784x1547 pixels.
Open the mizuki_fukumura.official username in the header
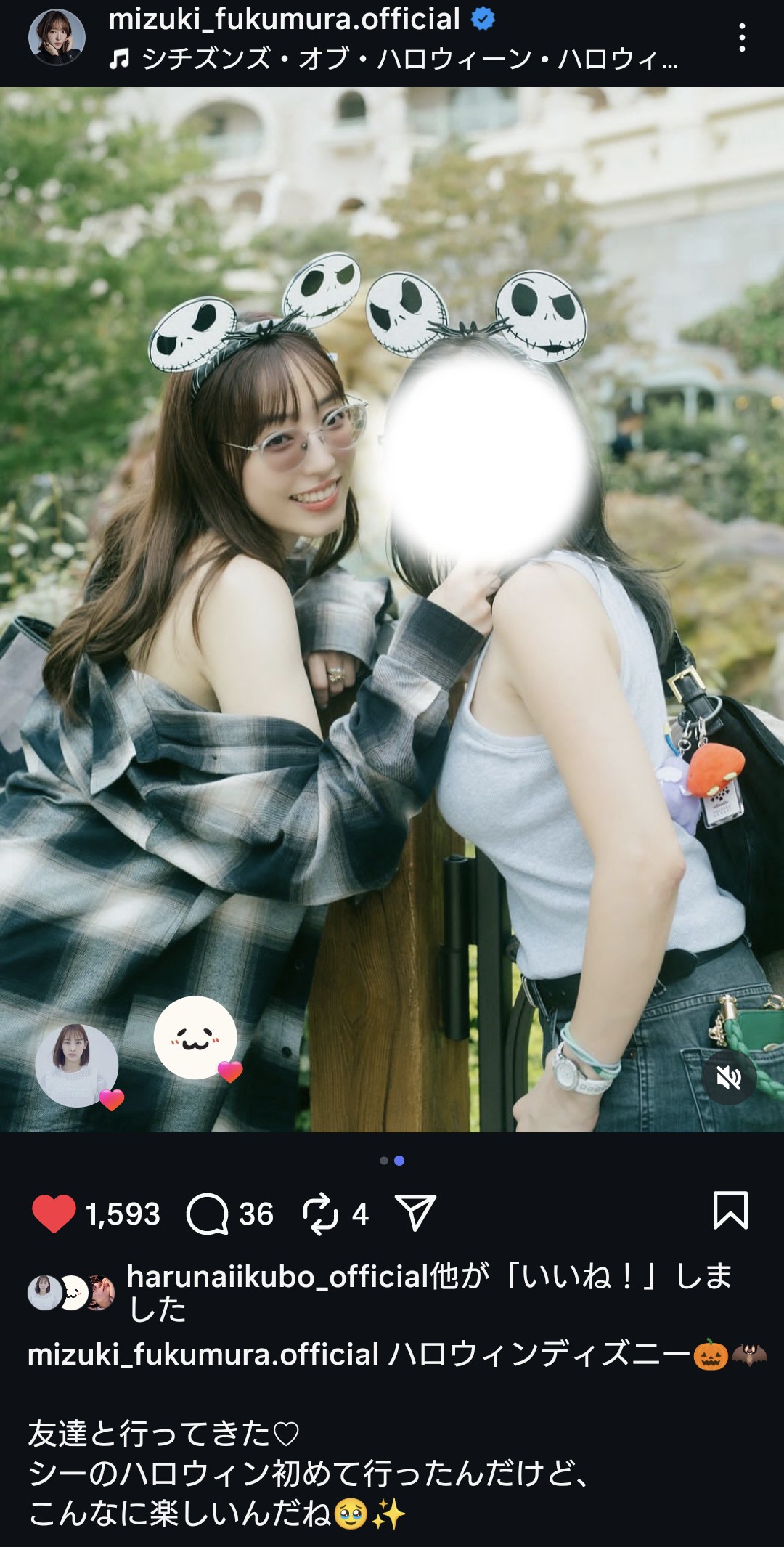pos(284,19)
